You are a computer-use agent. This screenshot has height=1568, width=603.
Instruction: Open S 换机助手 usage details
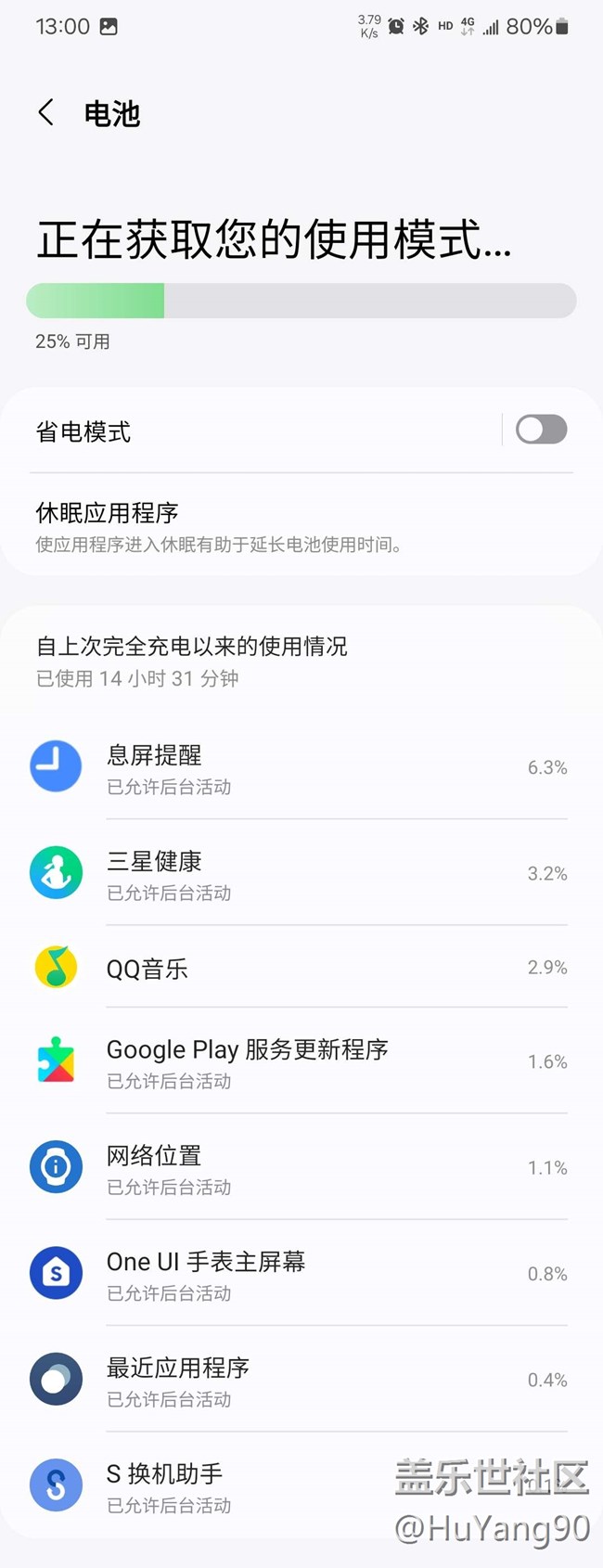click(x=301, y=1485)
